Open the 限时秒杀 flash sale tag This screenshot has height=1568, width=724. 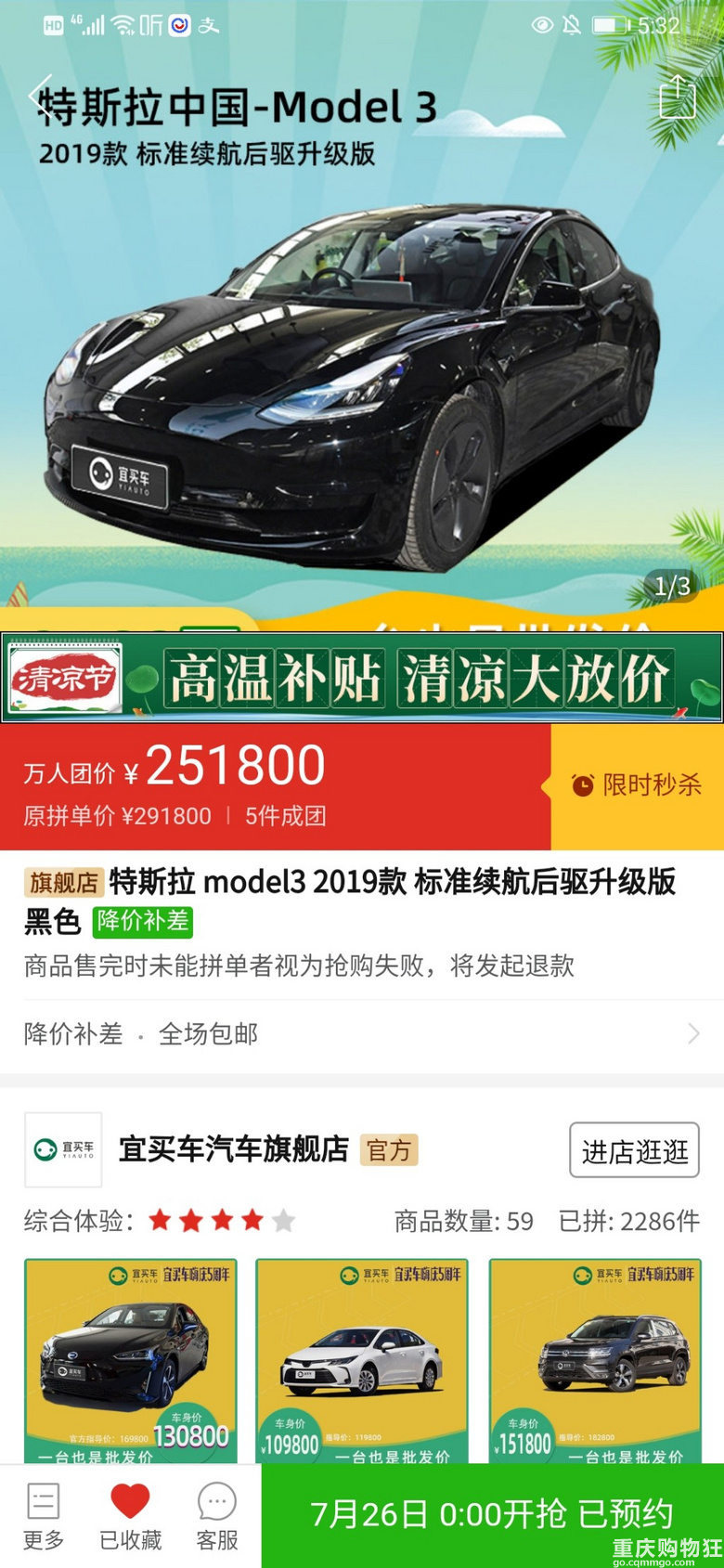(x=637, y=785)
